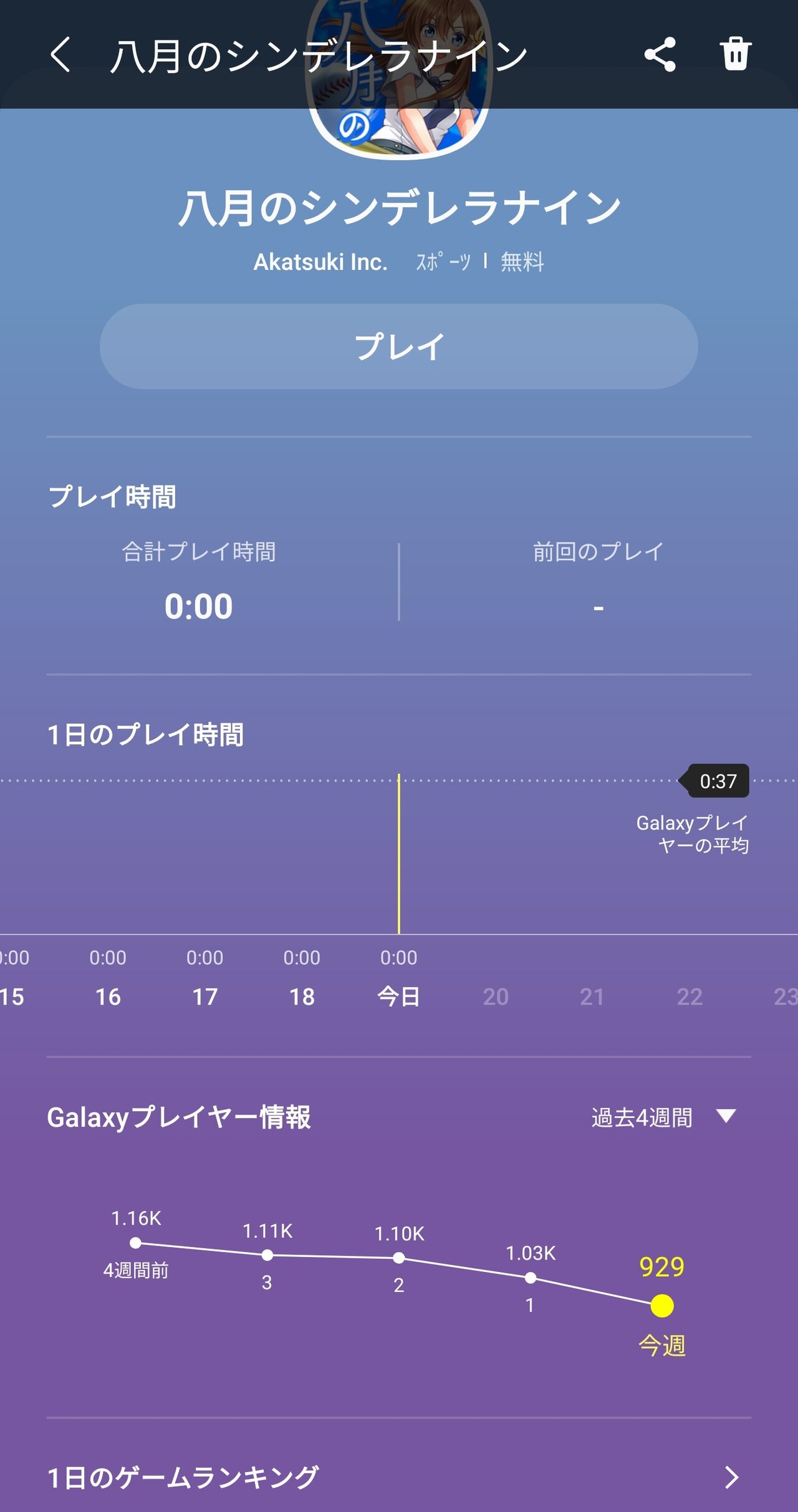Open 1日のゲームランキング row
Image resolution: width=798 pixels, height=1512 pixels.
399,1478
